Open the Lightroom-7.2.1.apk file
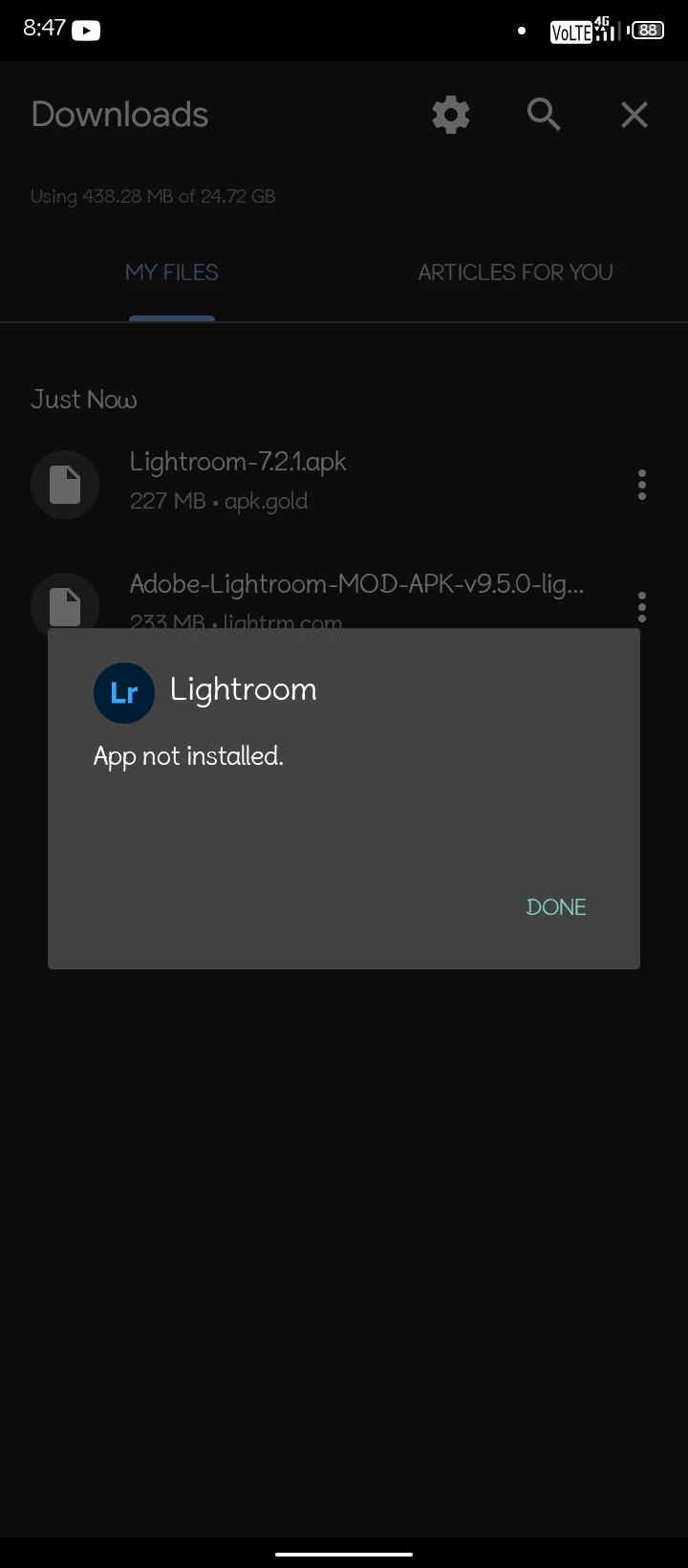 pos(238,480)
